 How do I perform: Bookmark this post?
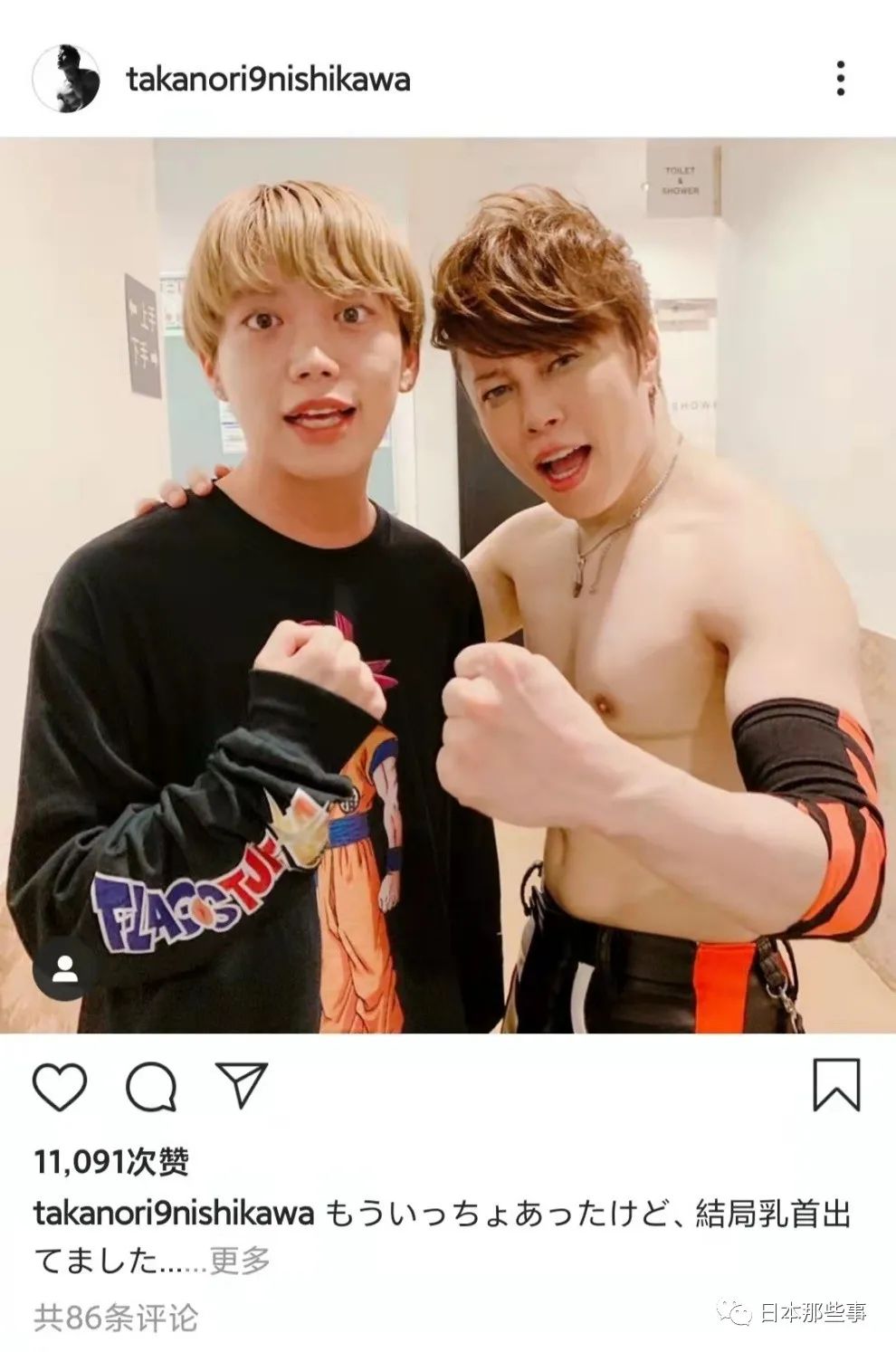click(x=835, y=1085)
